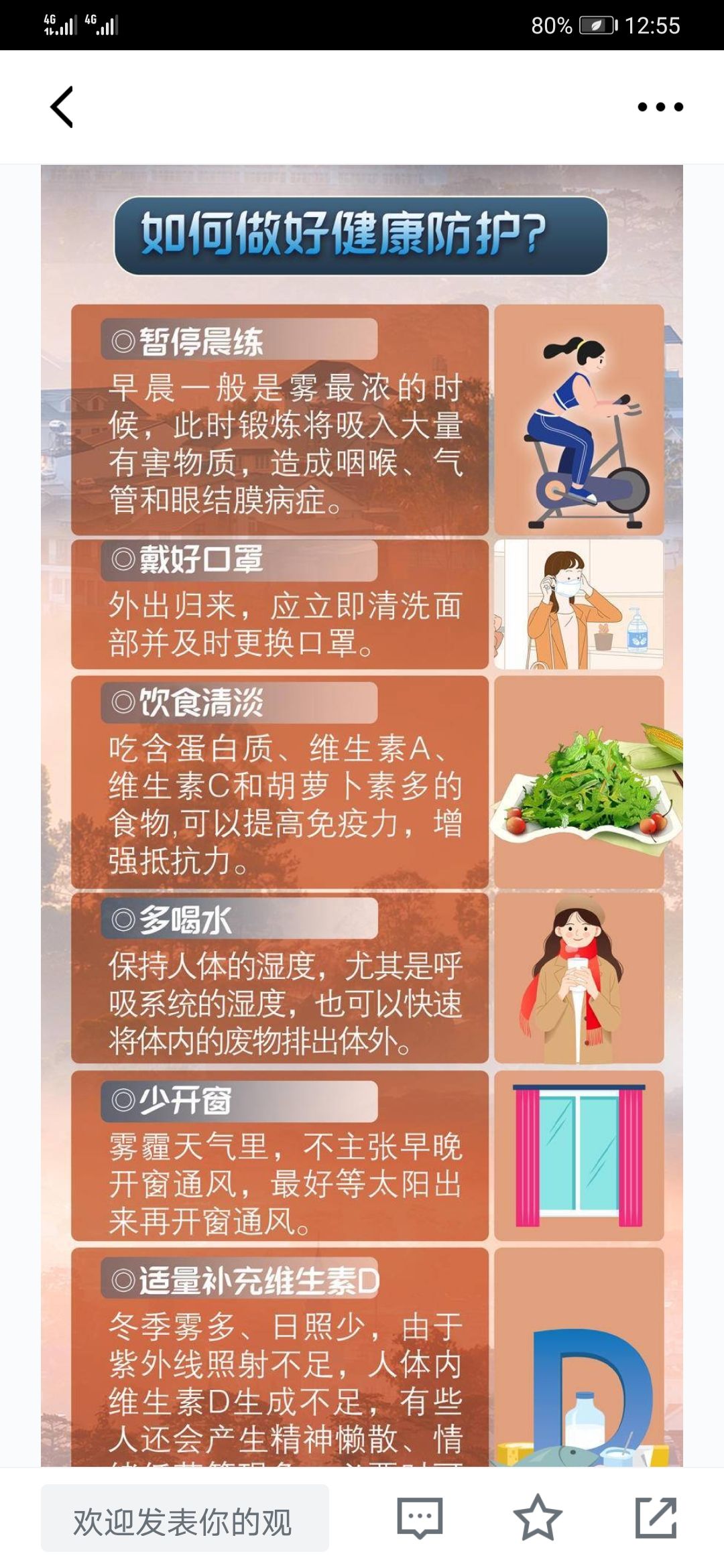Bookmark this article with the star
724x1568 pixels.
[x=537, y=1518]
